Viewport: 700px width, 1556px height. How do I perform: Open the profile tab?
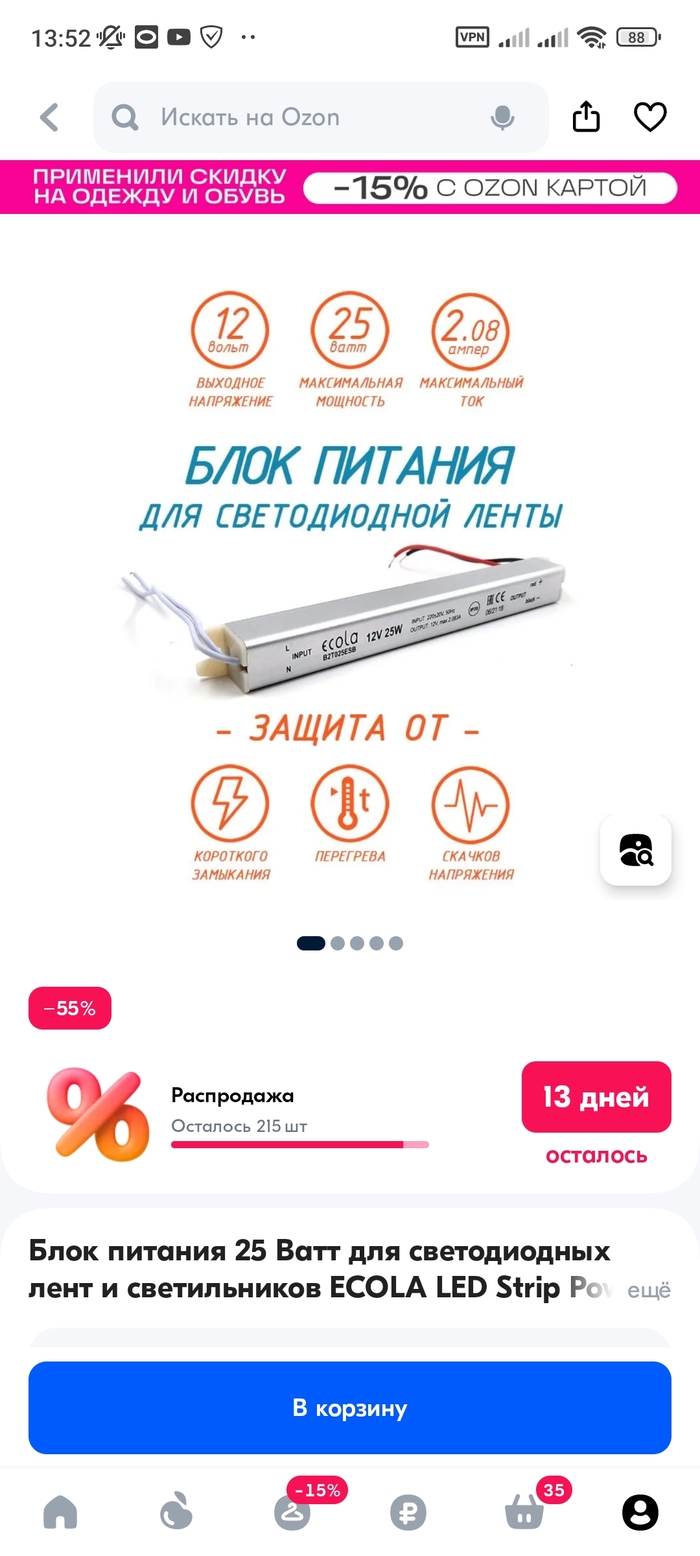[x=640, y=1512]
